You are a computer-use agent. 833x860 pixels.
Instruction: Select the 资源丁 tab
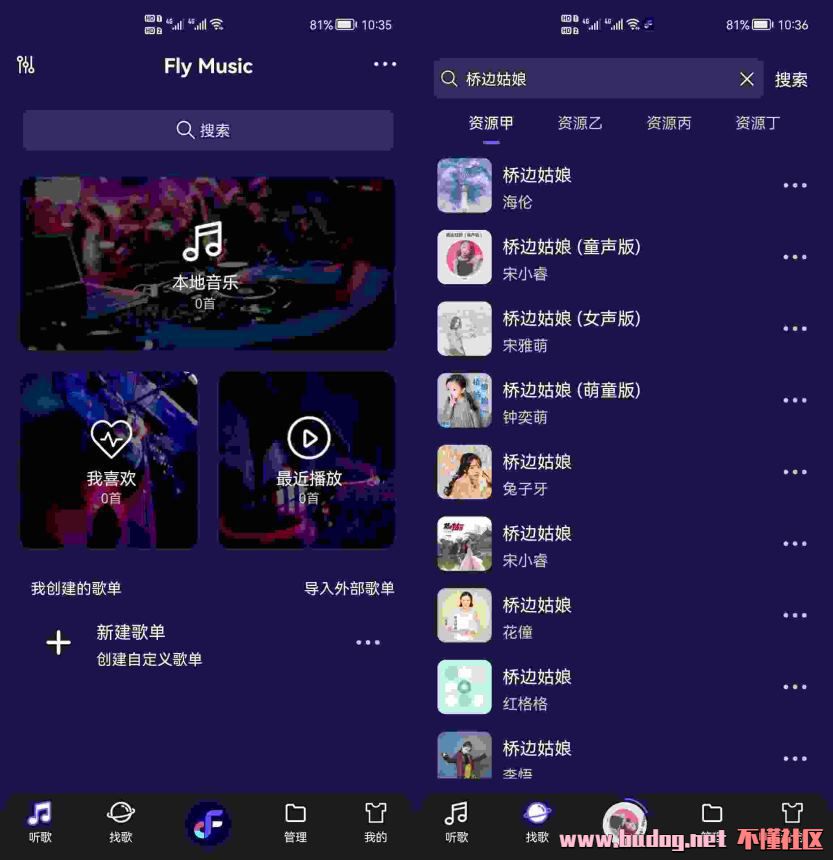757,123
